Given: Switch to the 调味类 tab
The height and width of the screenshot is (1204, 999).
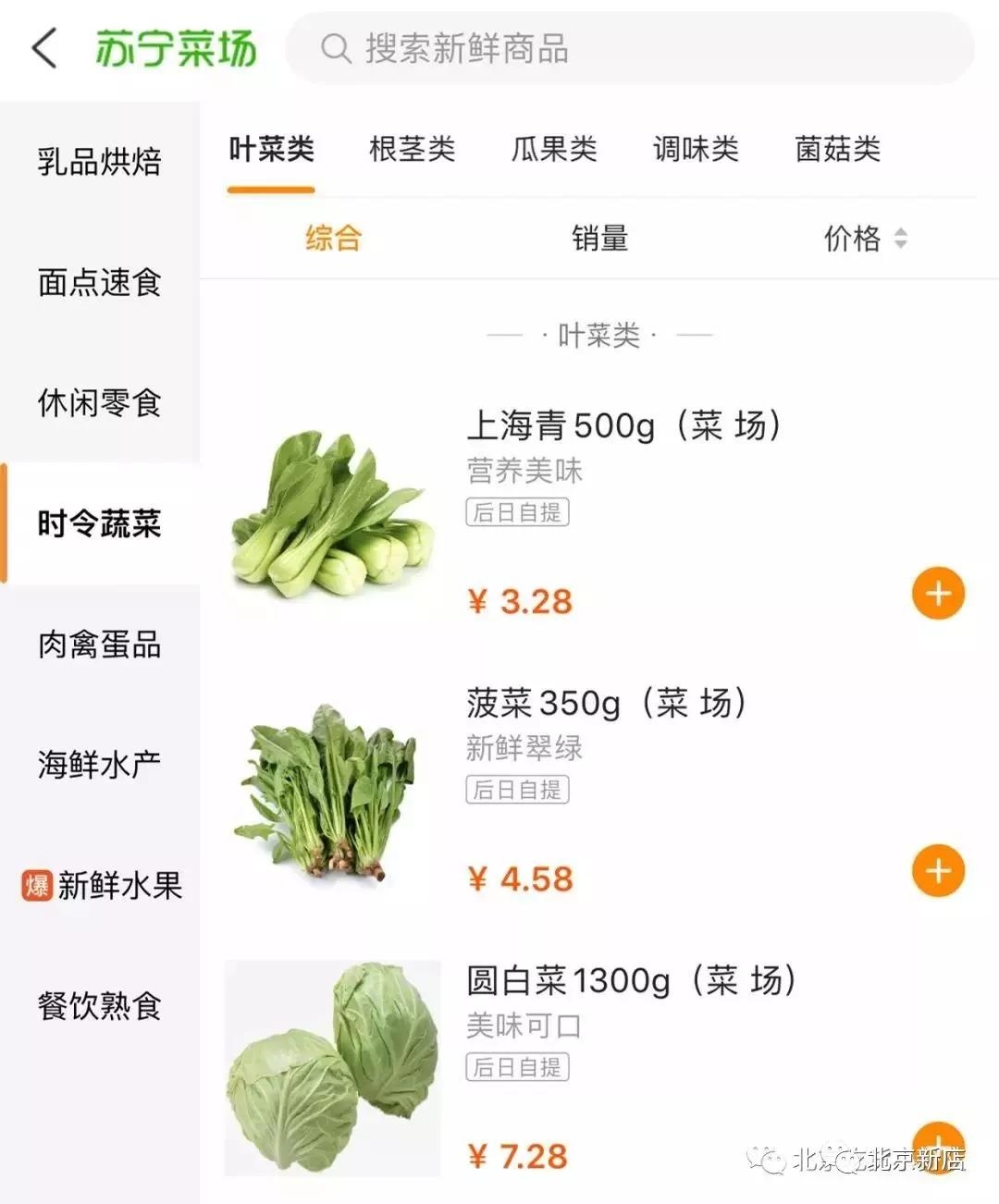Looking at the screenshot, I should (x=696, y=149).
